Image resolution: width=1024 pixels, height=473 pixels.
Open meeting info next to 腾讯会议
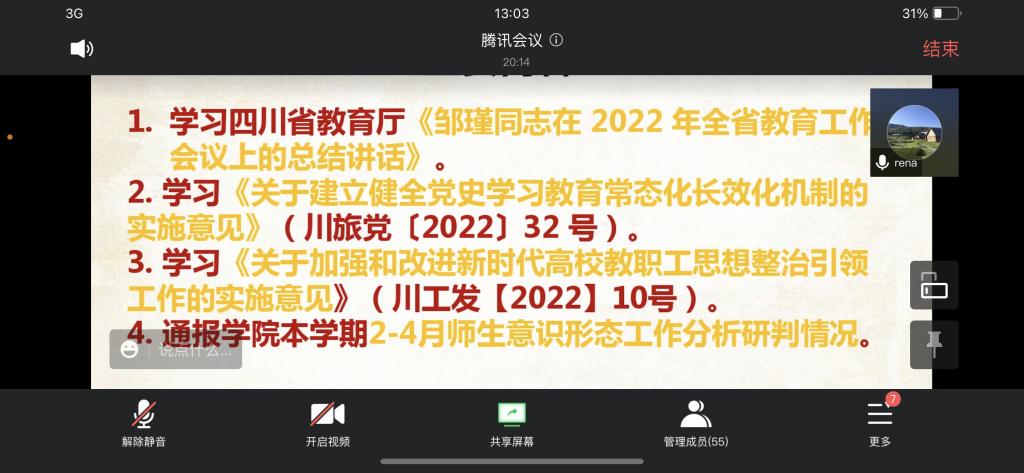tap(557, 40)
